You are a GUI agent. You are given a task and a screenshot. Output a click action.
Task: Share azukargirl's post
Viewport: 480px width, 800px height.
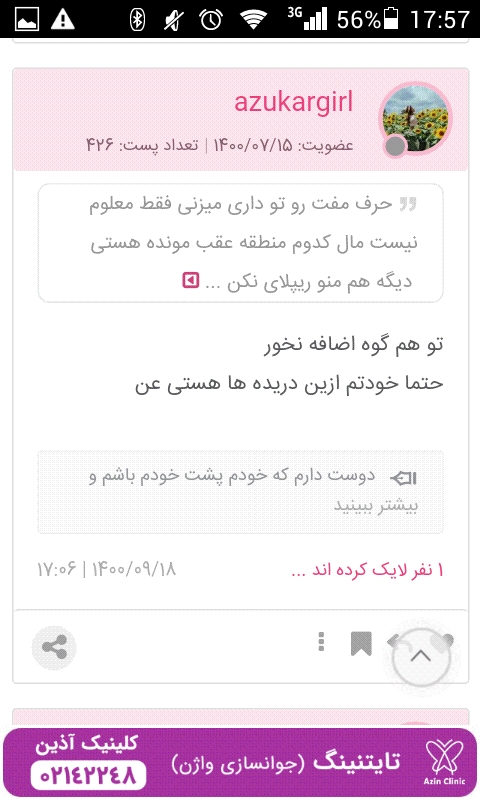pyautogui.click(x=54, y=647)
